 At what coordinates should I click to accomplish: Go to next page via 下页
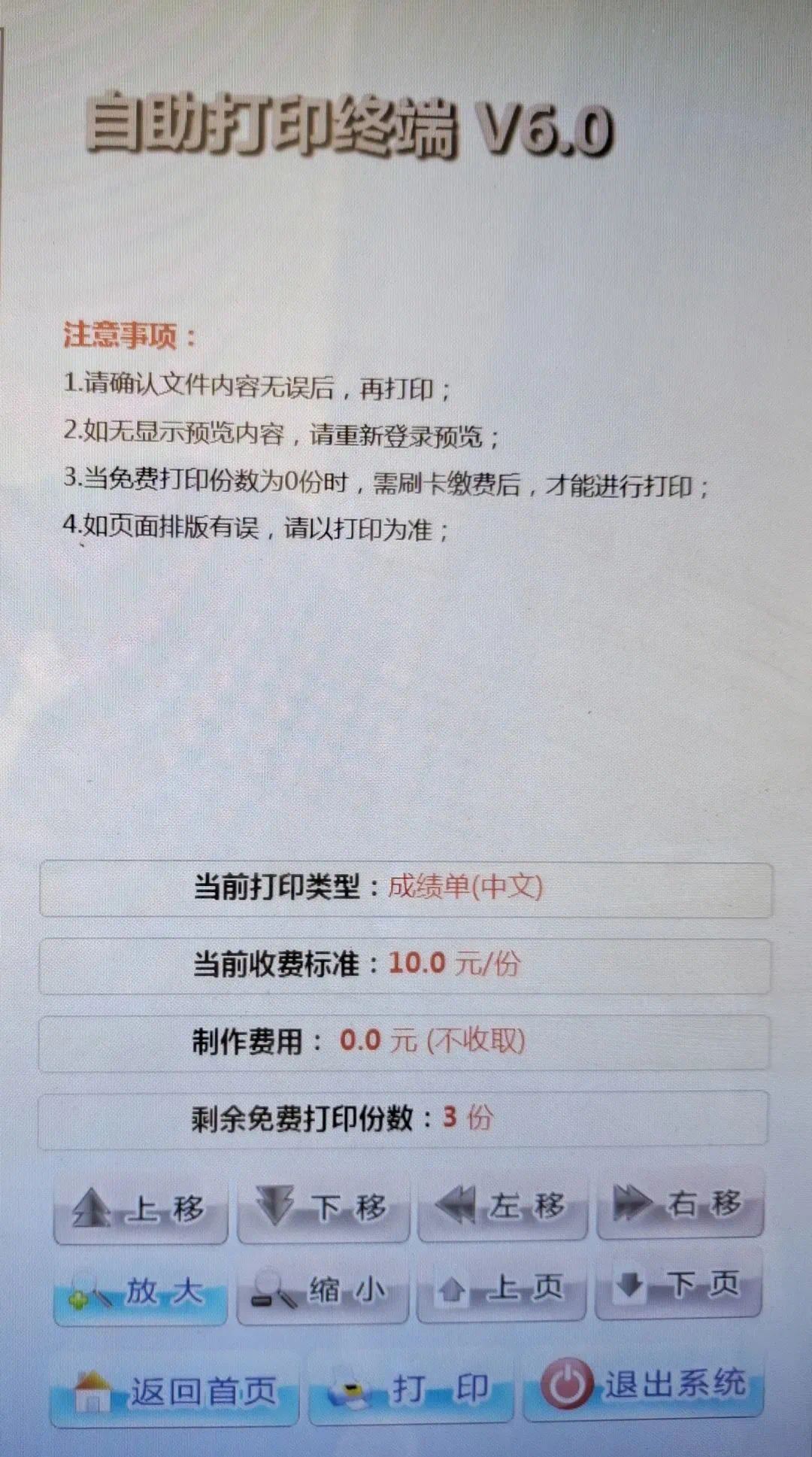[678, 1285]
